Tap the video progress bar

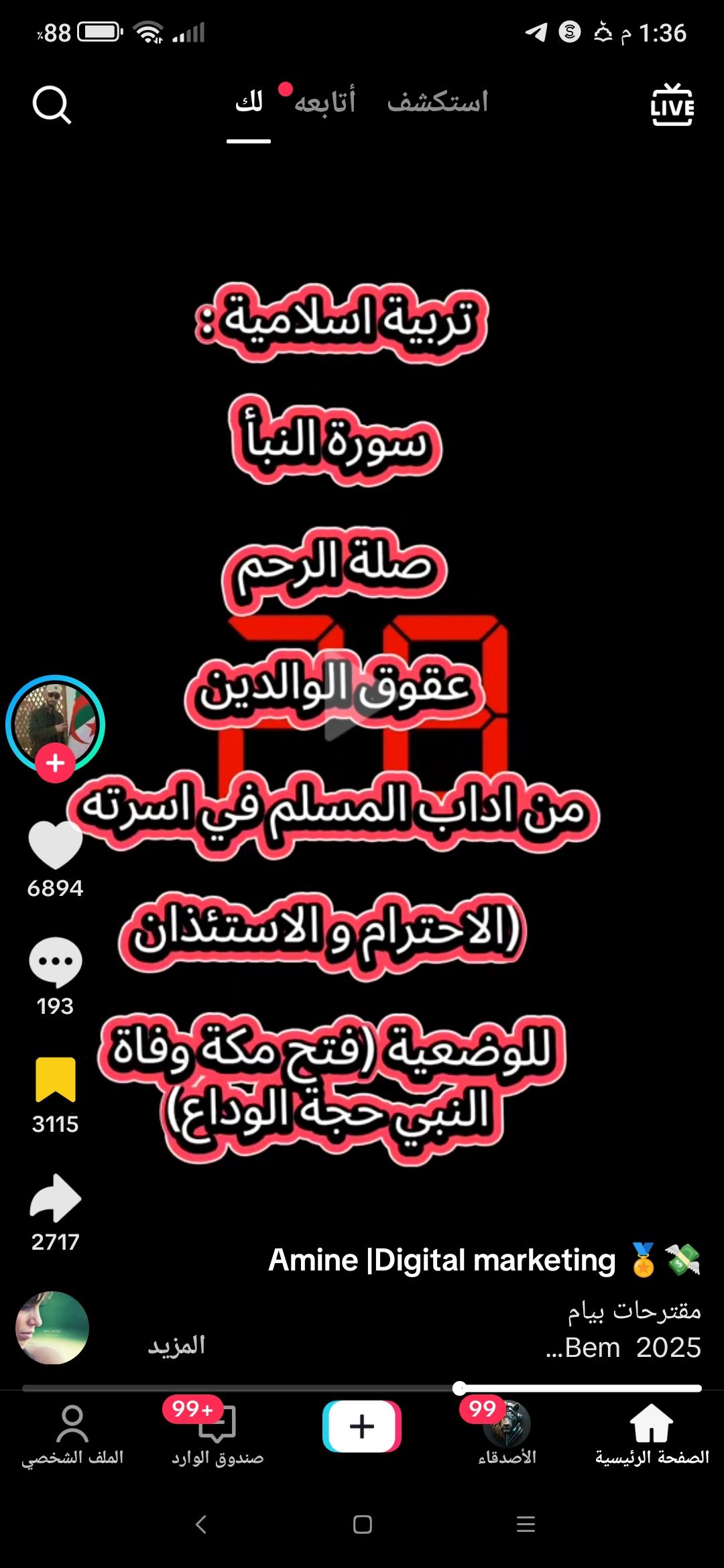pyautogui.click(x=362, y=1388)
